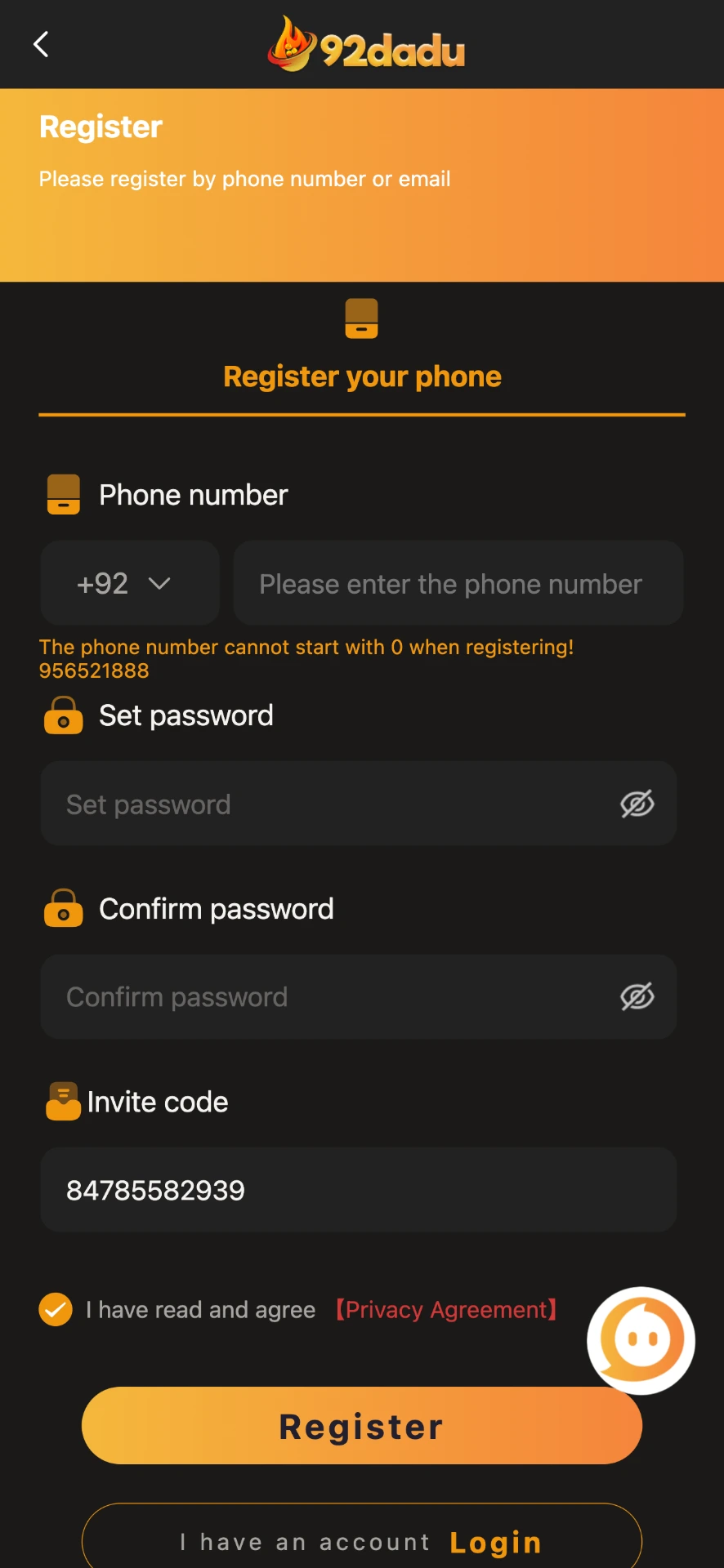
Task: Click the chevron beside +92
Action: click(159, 583)
